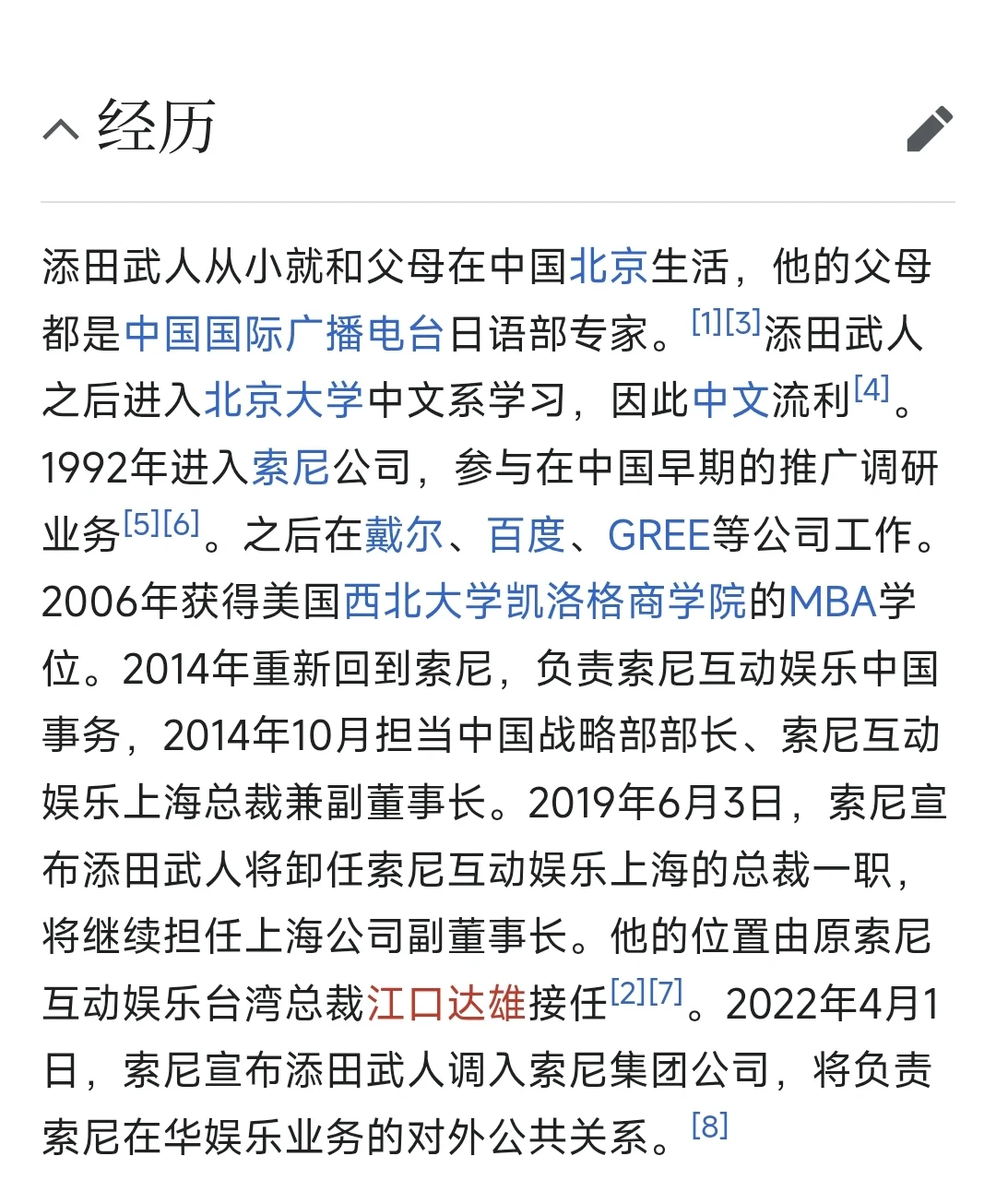
Task: Jump to citation [6]
Action: (x=182, y=523)
